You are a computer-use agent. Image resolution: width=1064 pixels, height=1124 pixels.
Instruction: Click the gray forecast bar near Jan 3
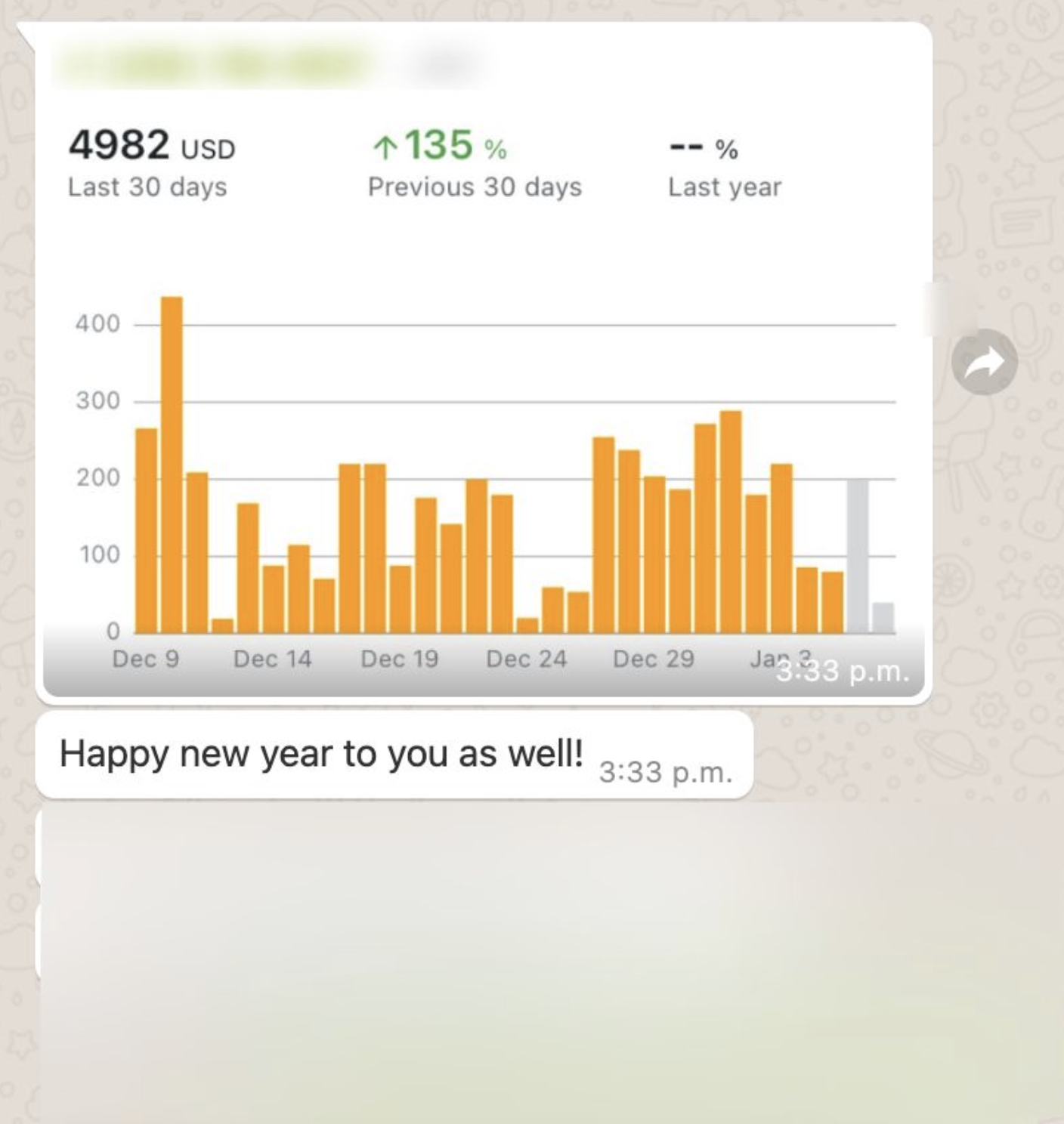[x=858, y=559]
